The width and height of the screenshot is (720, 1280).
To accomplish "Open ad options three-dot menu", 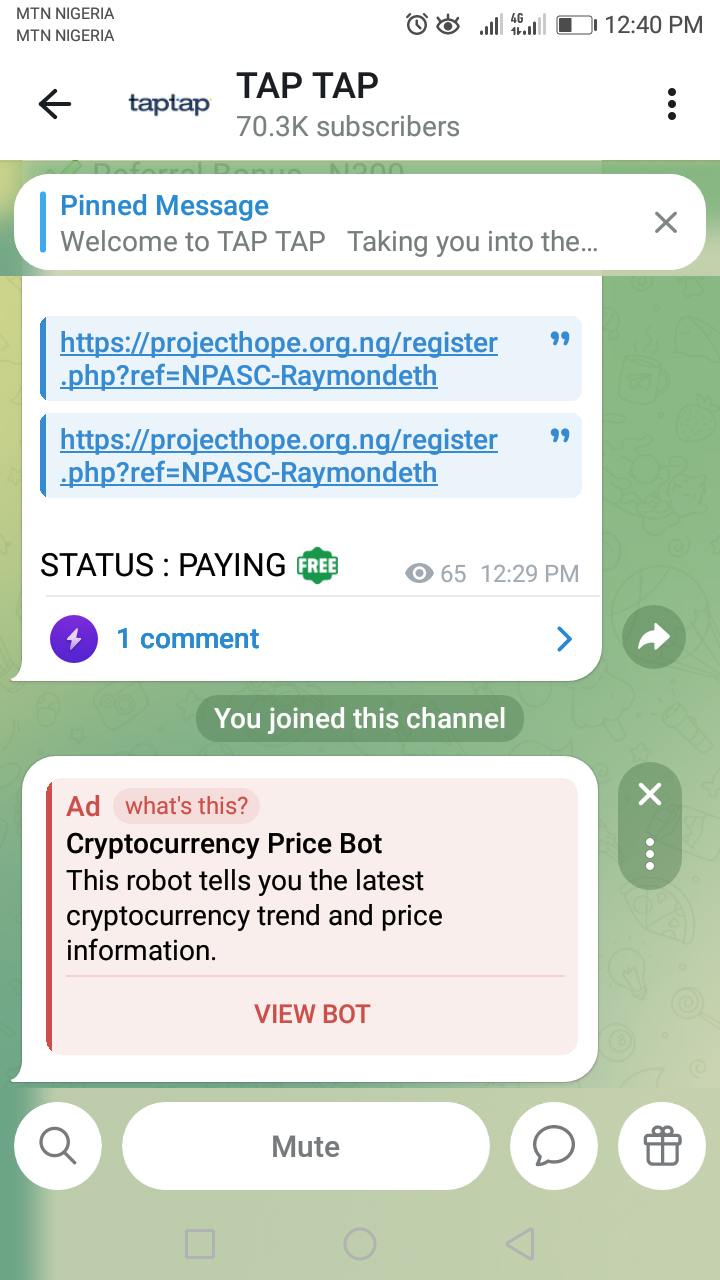I will pos(650,853).
